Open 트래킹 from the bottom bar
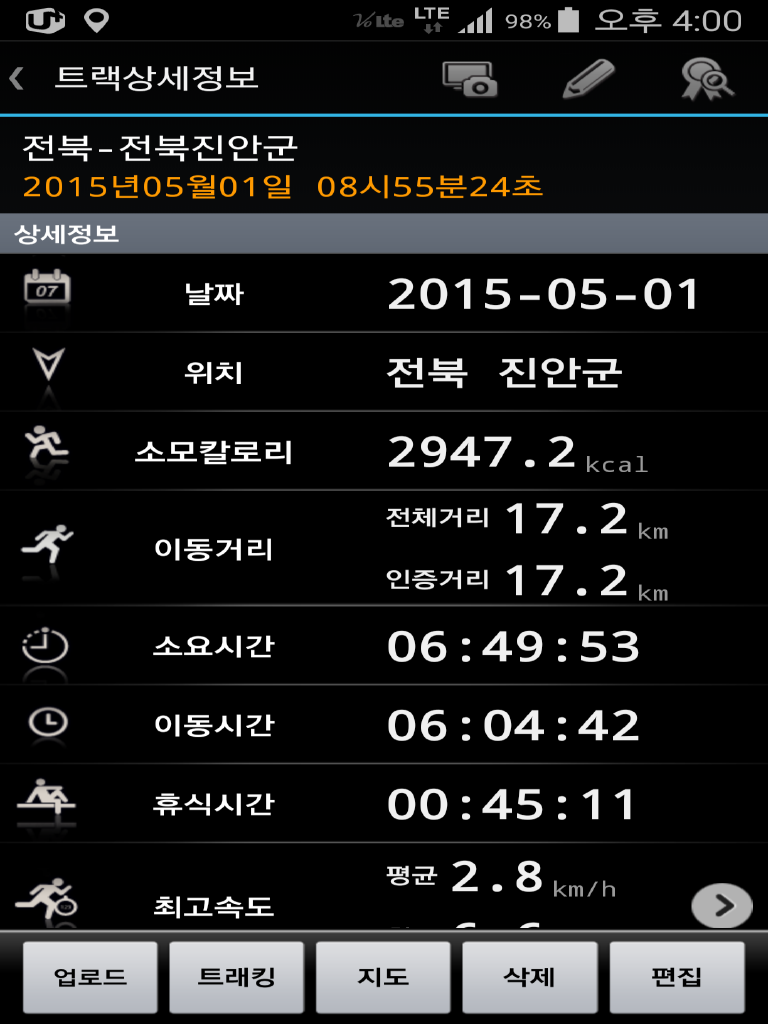 [x=236, y=977]
